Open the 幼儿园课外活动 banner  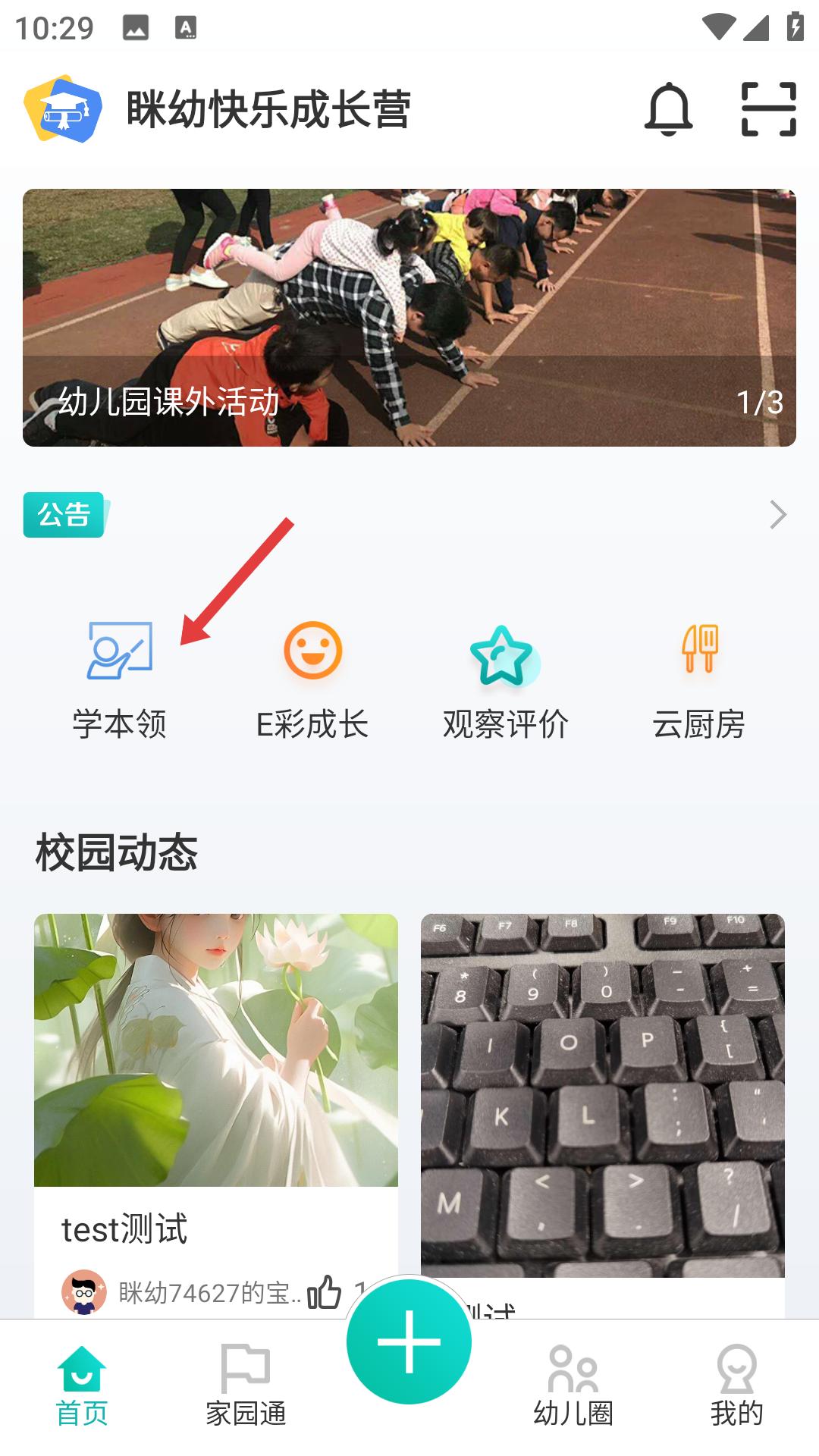[x=409, y=318]
